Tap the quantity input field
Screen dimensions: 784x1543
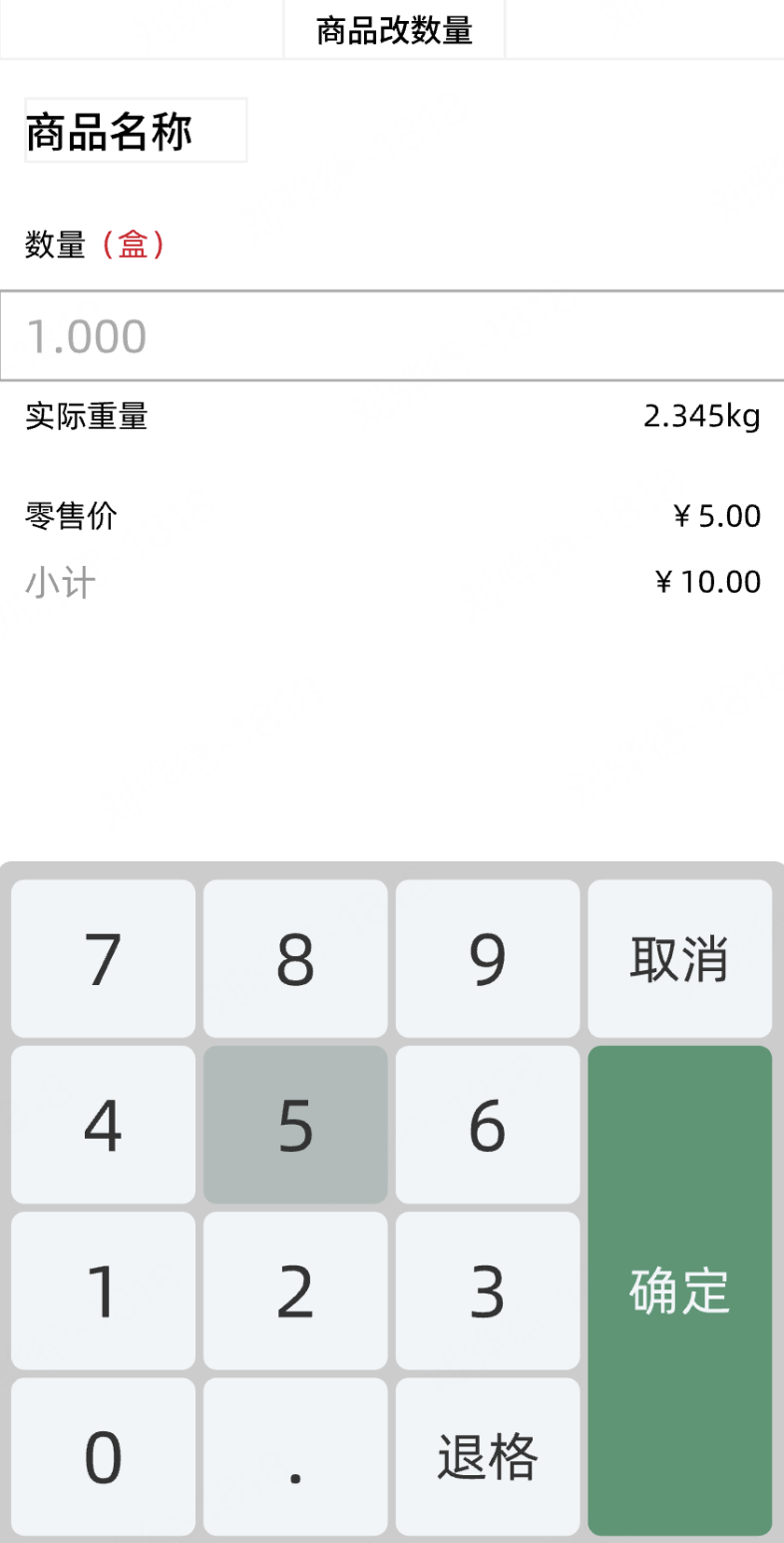392,336
